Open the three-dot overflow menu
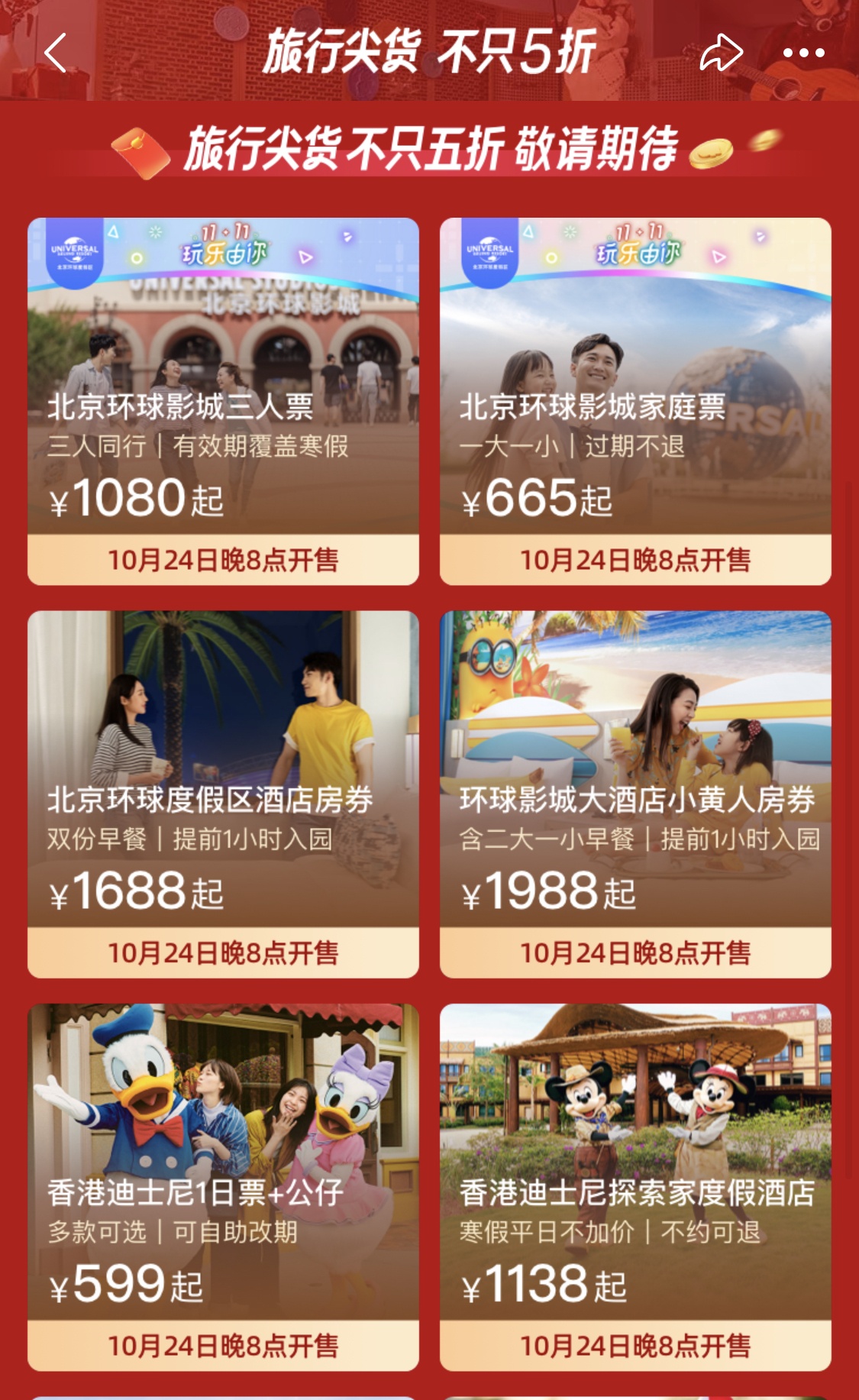Image resolution: width=859 pixels, height=1400 pixels. coord(804,53)
